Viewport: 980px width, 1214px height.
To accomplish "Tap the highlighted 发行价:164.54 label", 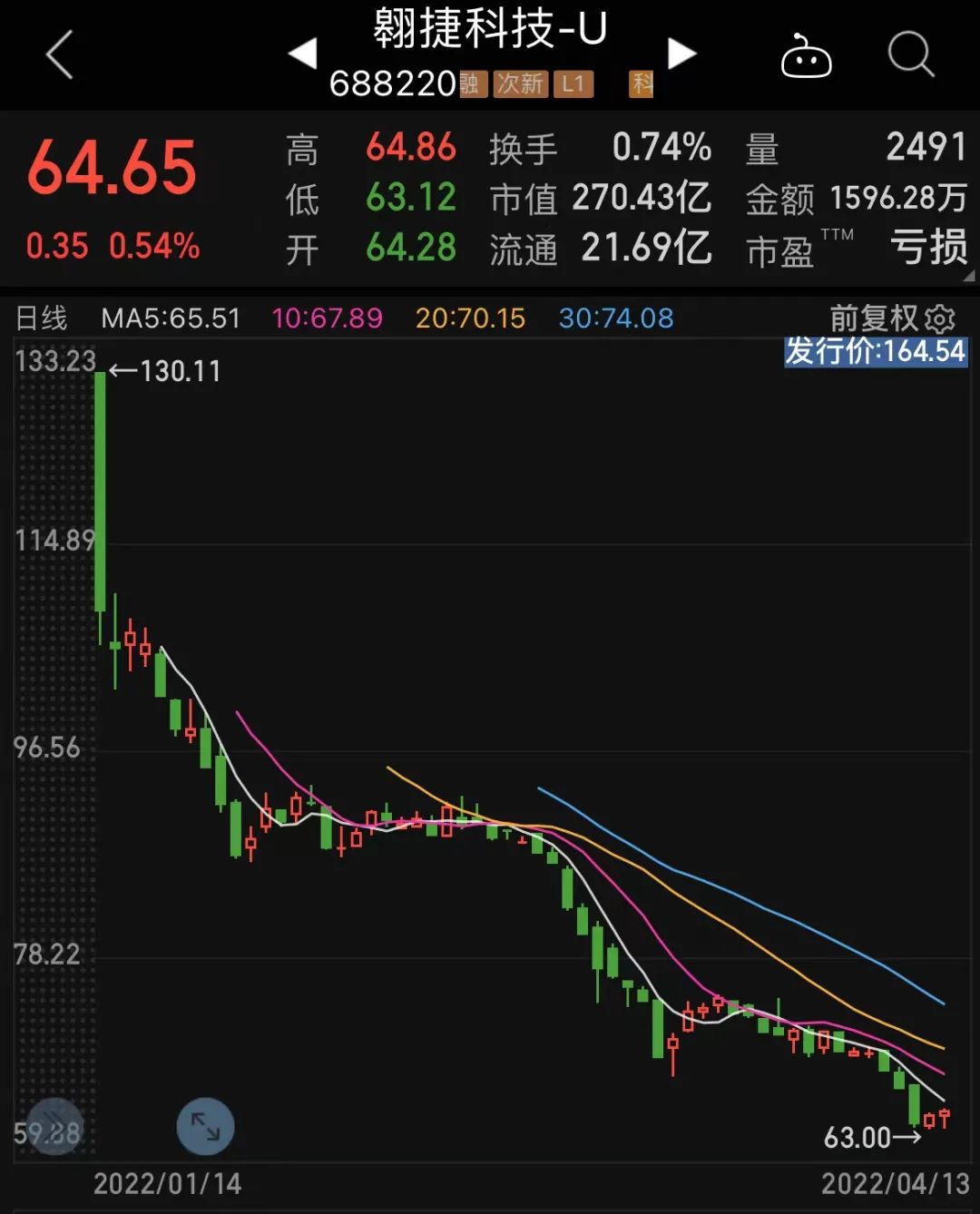I will [x=875, y=352].
